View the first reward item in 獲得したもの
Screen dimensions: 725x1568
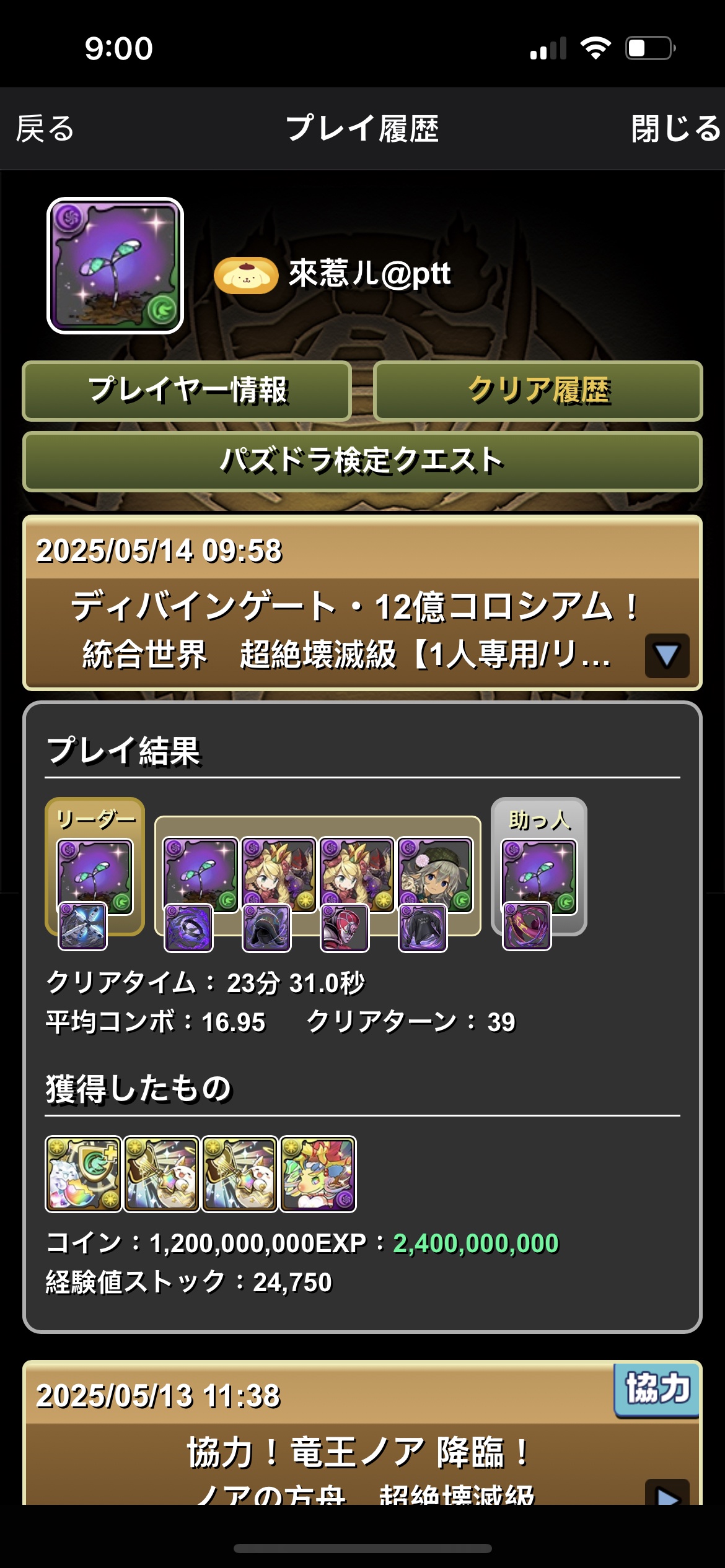tap(83, 1174)
